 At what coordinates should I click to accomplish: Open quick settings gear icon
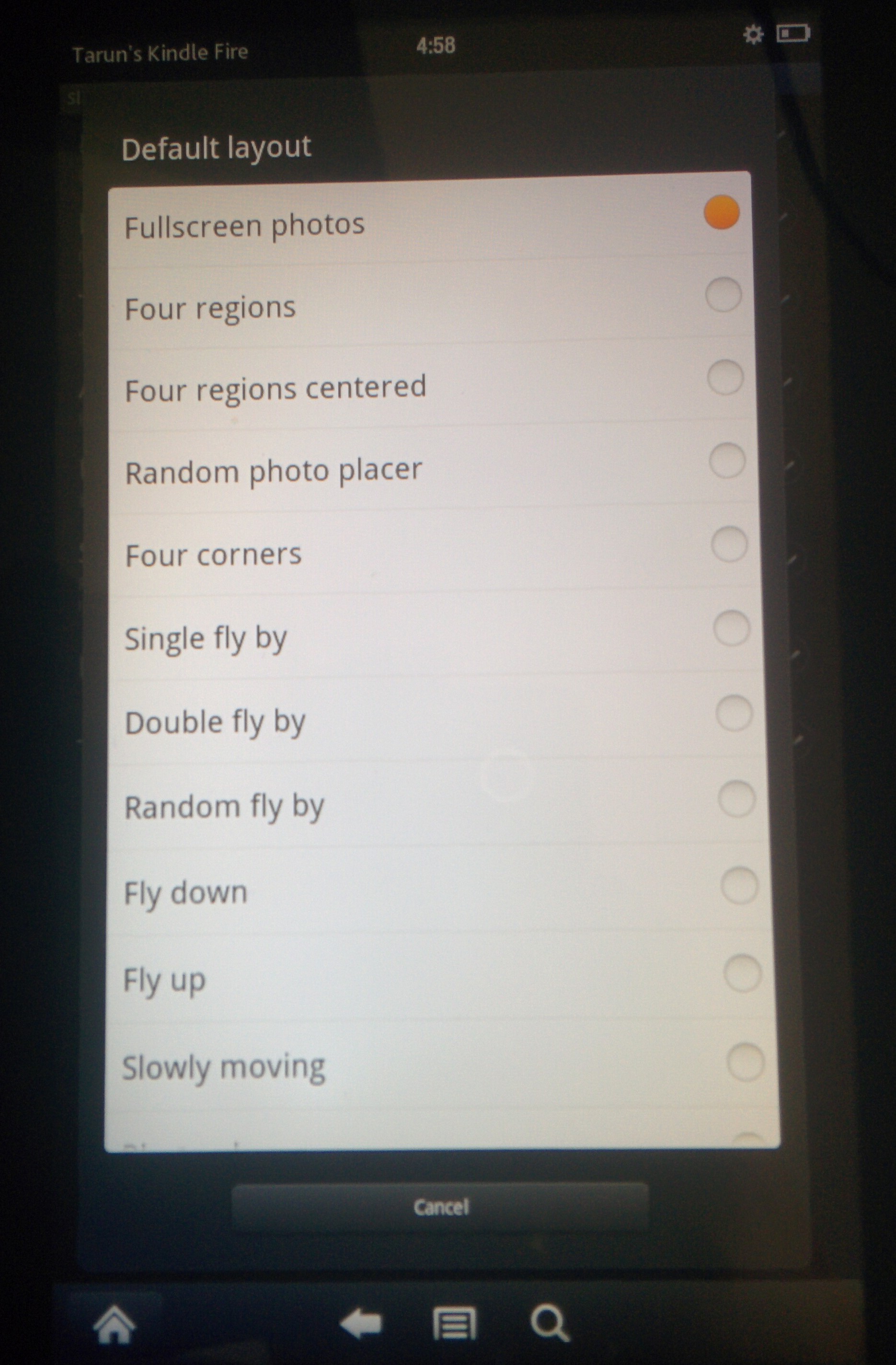coord(753,35)
